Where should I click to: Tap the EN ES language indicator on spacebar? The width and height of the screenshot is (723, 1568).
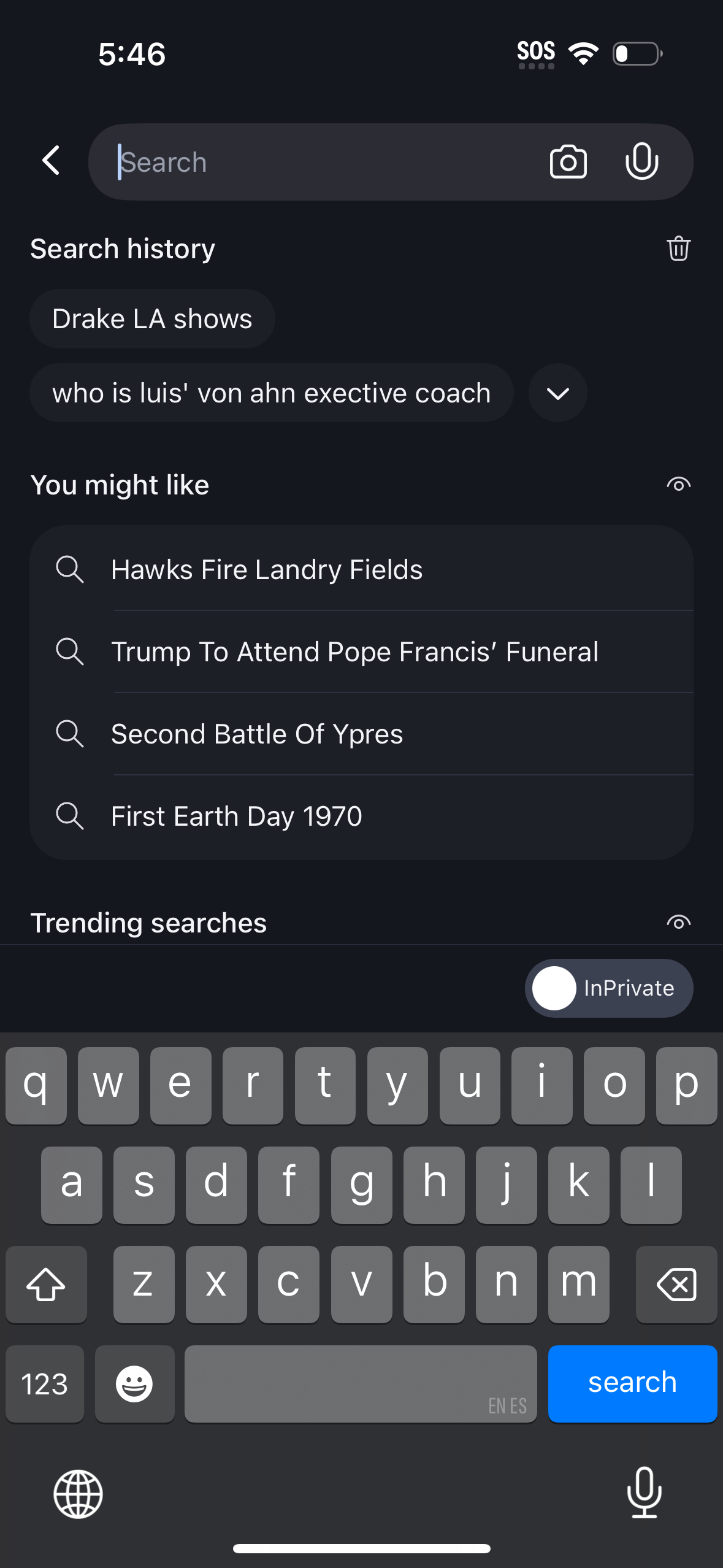point(508,1405)
